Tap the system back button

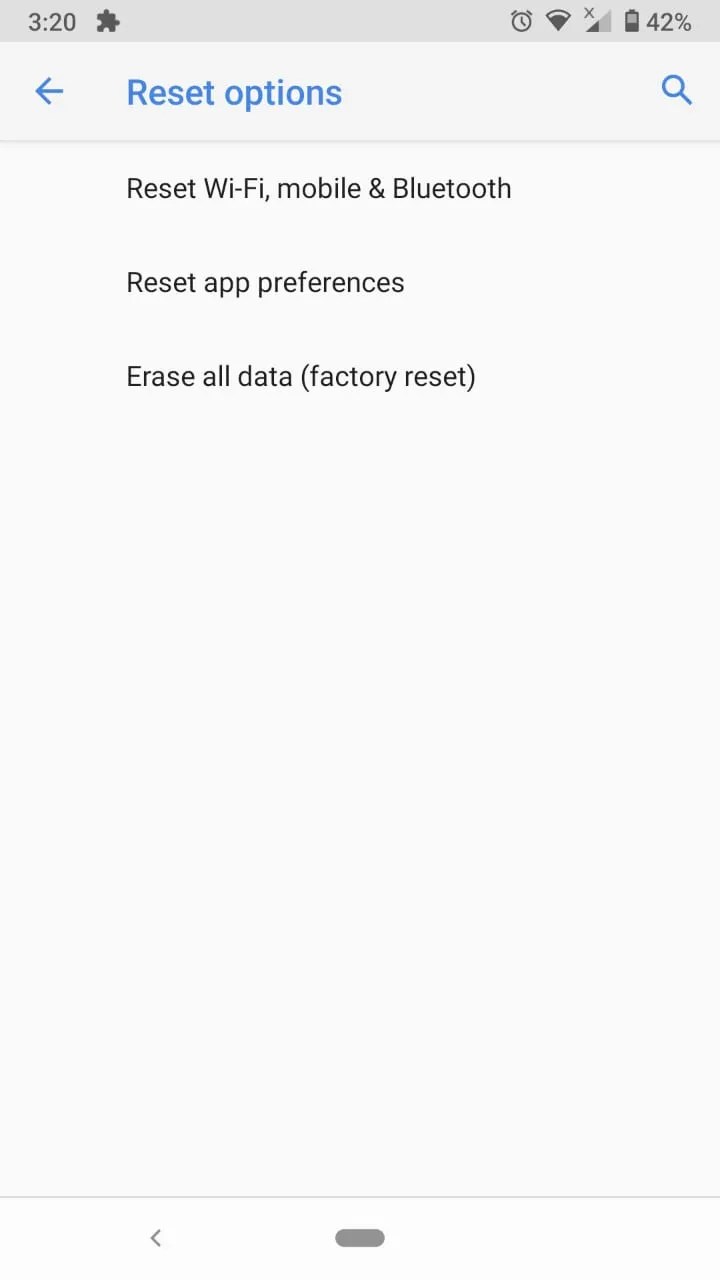pos(156,1238)
